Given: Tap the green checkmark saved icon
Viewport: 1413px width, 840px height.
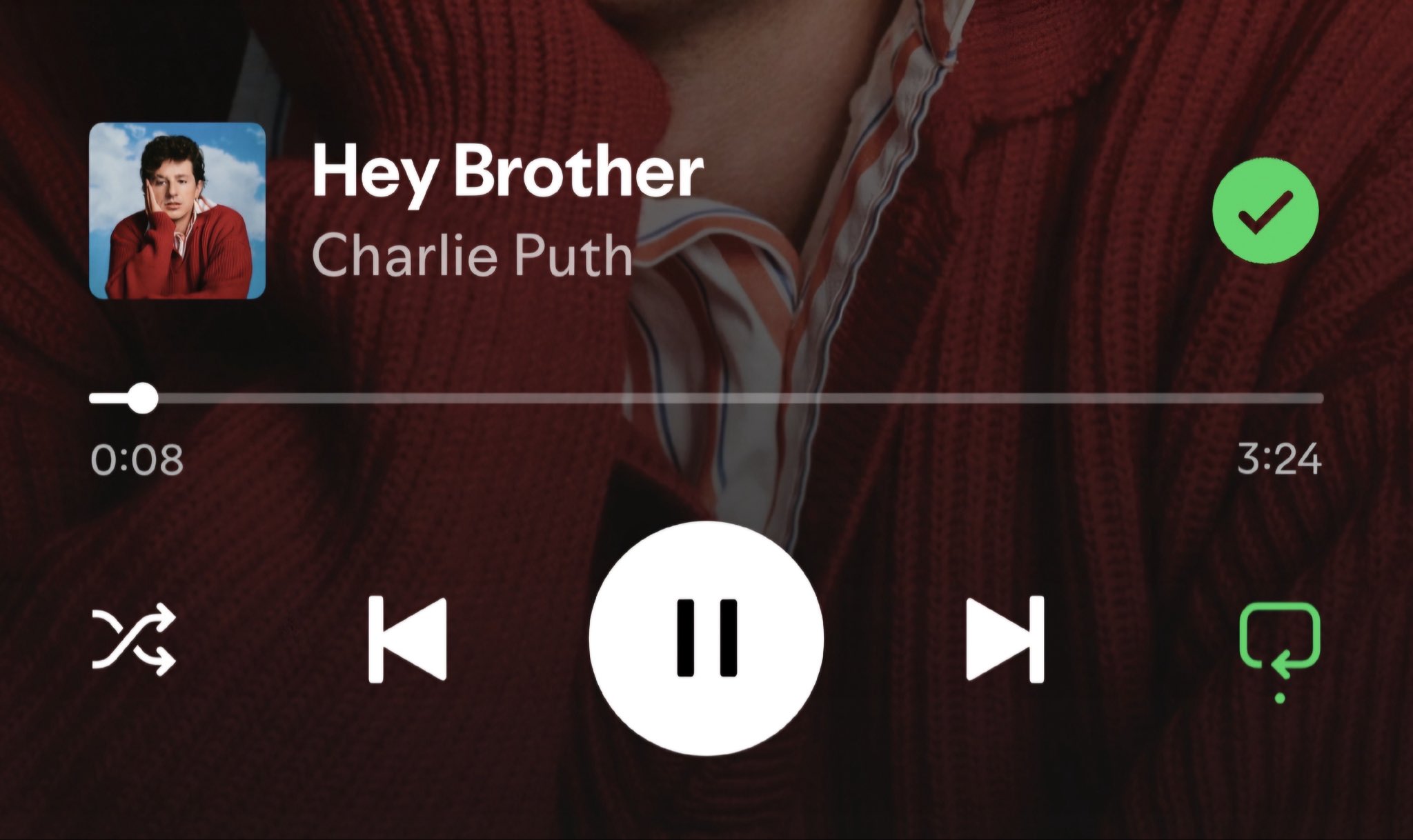Looking at the screenshot, I should pyautogui.click(x=1265, y=211).
